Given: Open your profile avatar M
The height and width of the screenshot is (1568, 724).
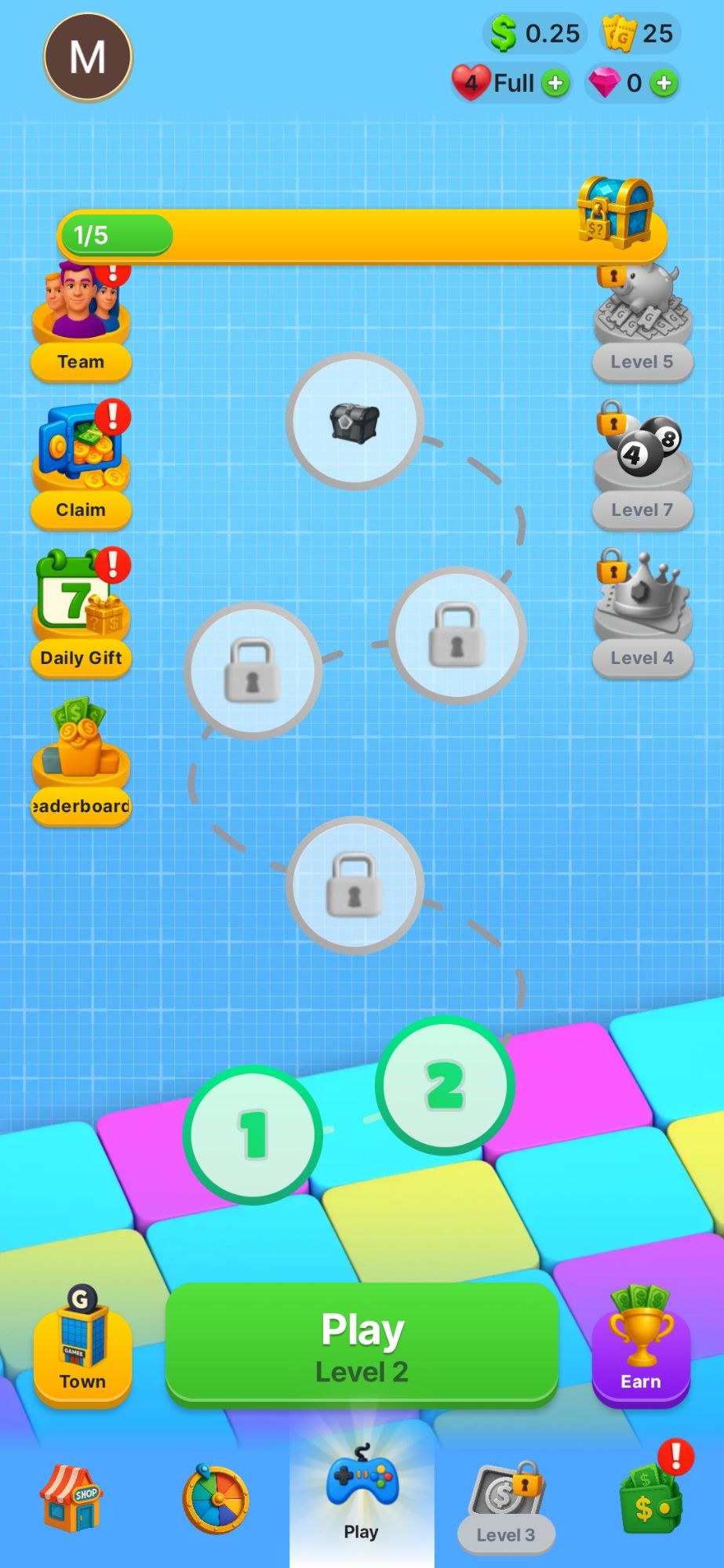Looking at the screenshot, I should click(87, 59).
